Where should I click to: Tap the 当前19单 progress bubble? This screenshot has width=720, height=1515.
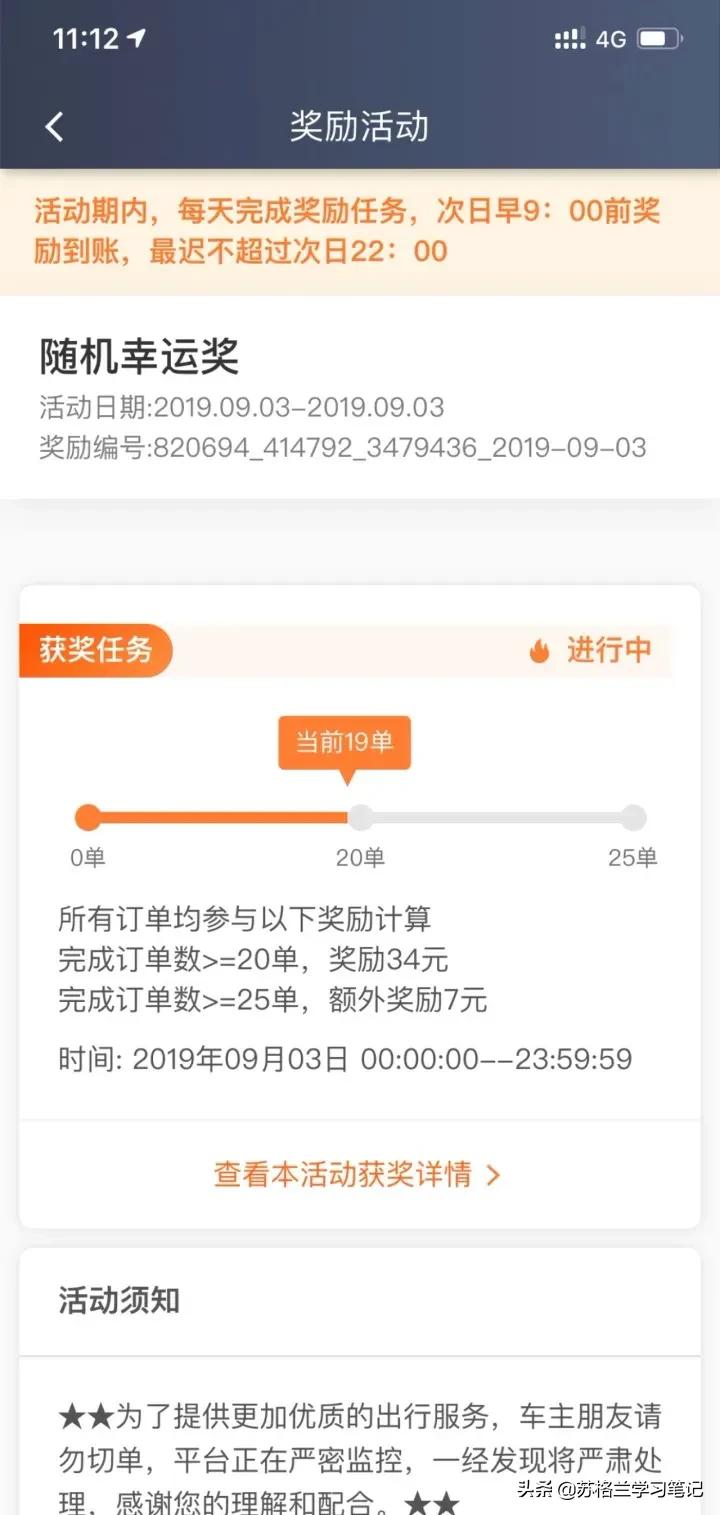[345, 742]
